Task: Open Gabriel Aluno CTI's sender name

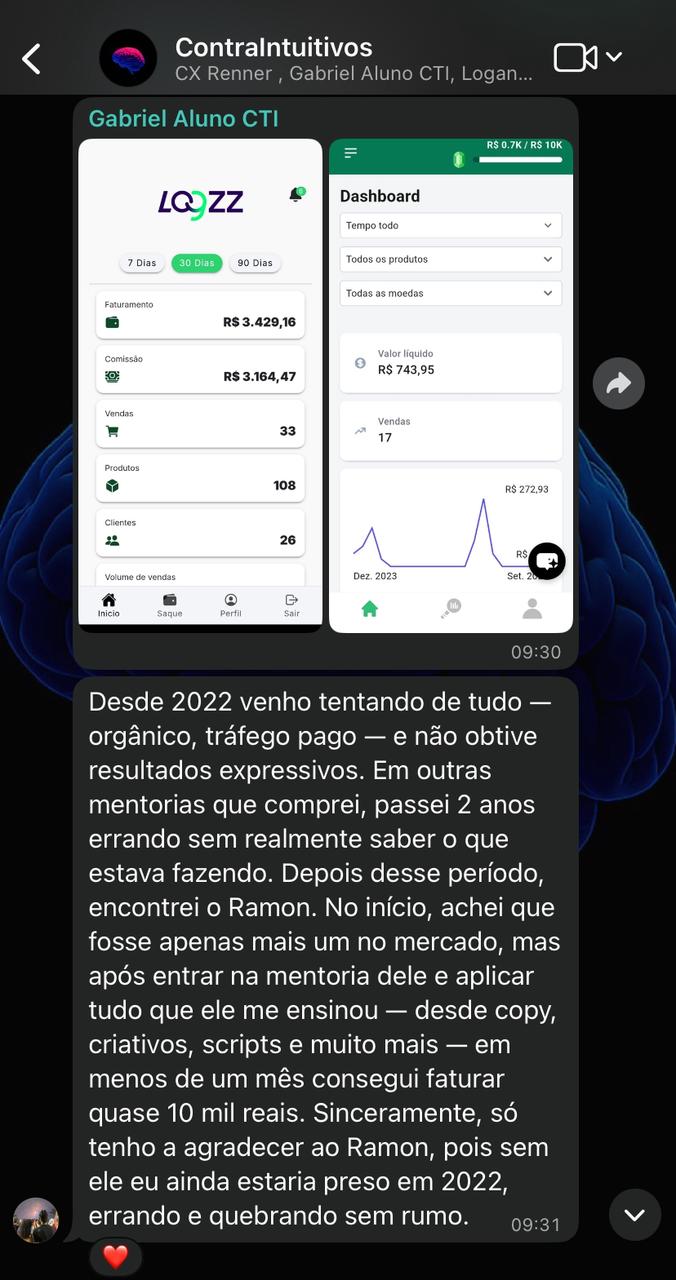Action: 183,119
